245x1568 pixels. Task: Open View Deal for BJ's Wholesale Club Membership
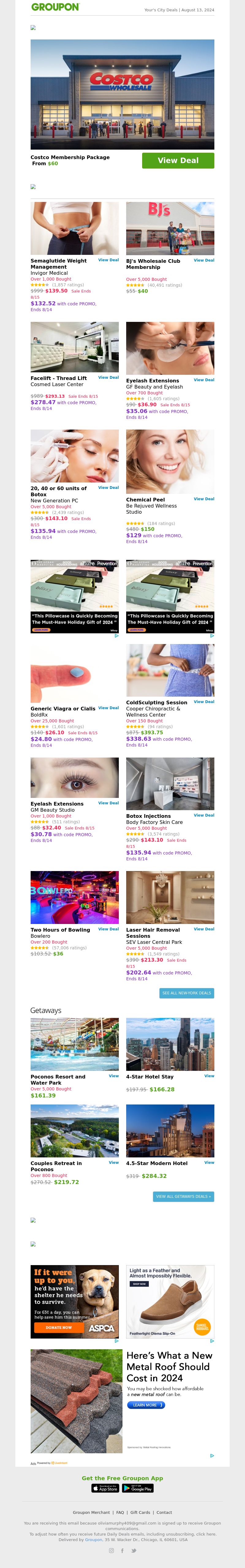pyautogui.click(x=204, y=260)
